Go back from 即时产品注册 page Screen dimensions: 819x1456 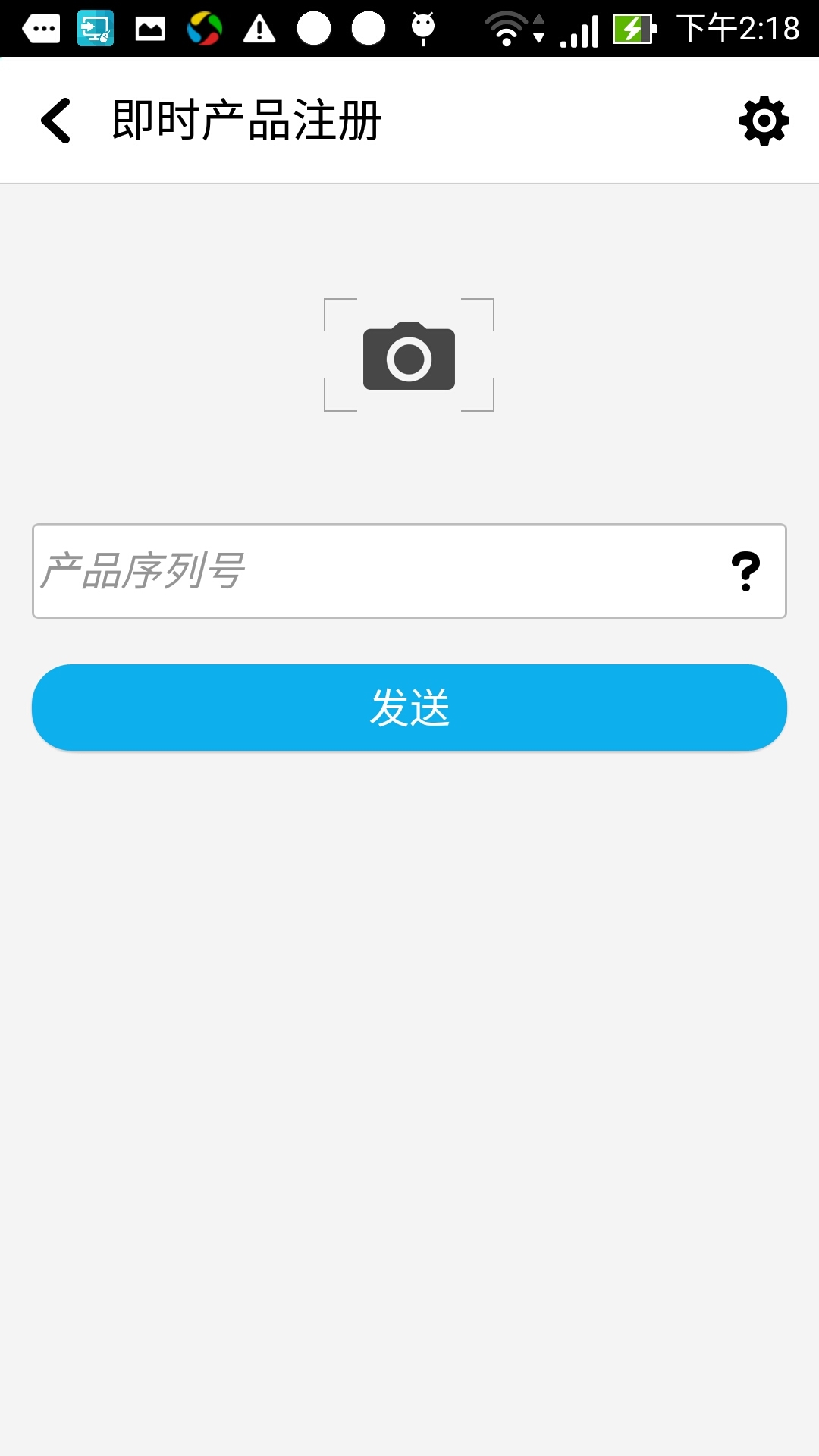pyautogui.click(x=56, y=121)
